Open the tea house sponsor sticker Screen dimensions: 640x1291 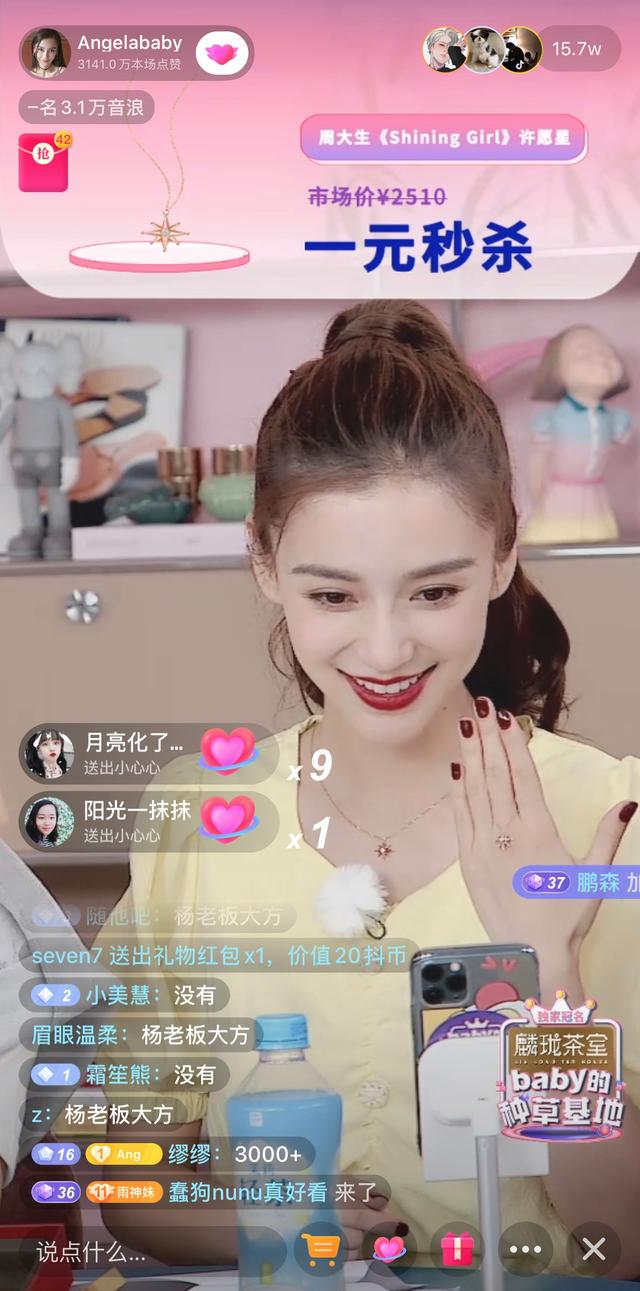[x=564, y=1064]
